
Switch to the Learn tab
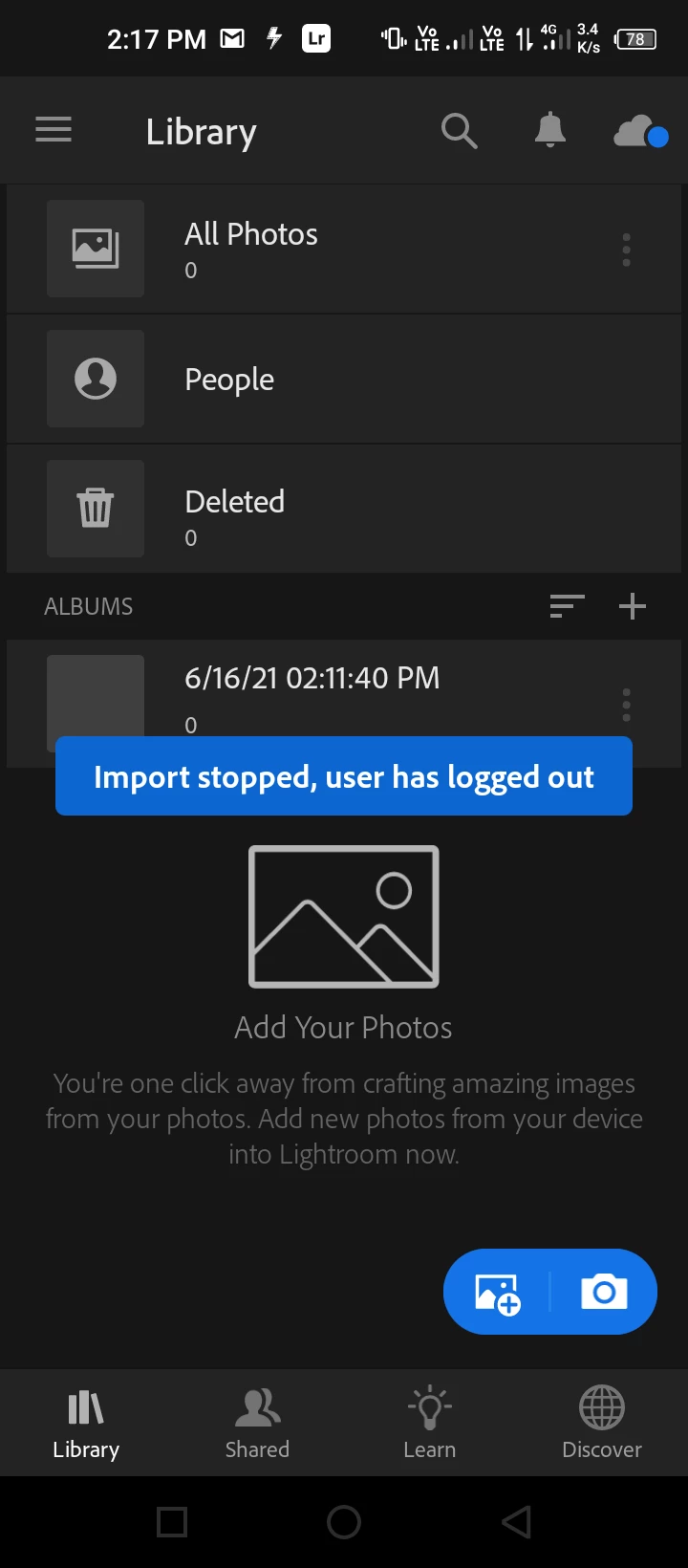(429, 1423)
